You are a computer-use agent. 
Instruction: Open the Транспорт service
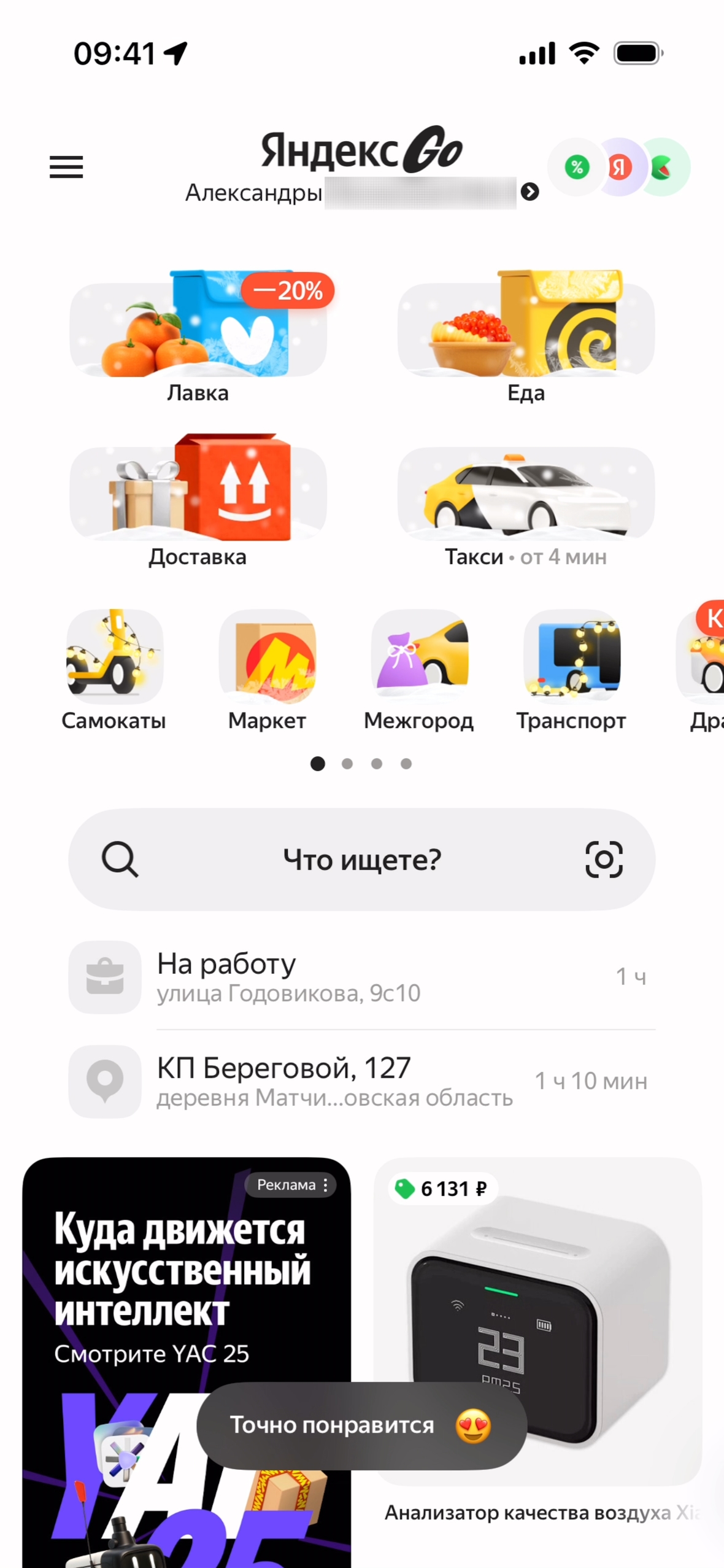(571, 669)
